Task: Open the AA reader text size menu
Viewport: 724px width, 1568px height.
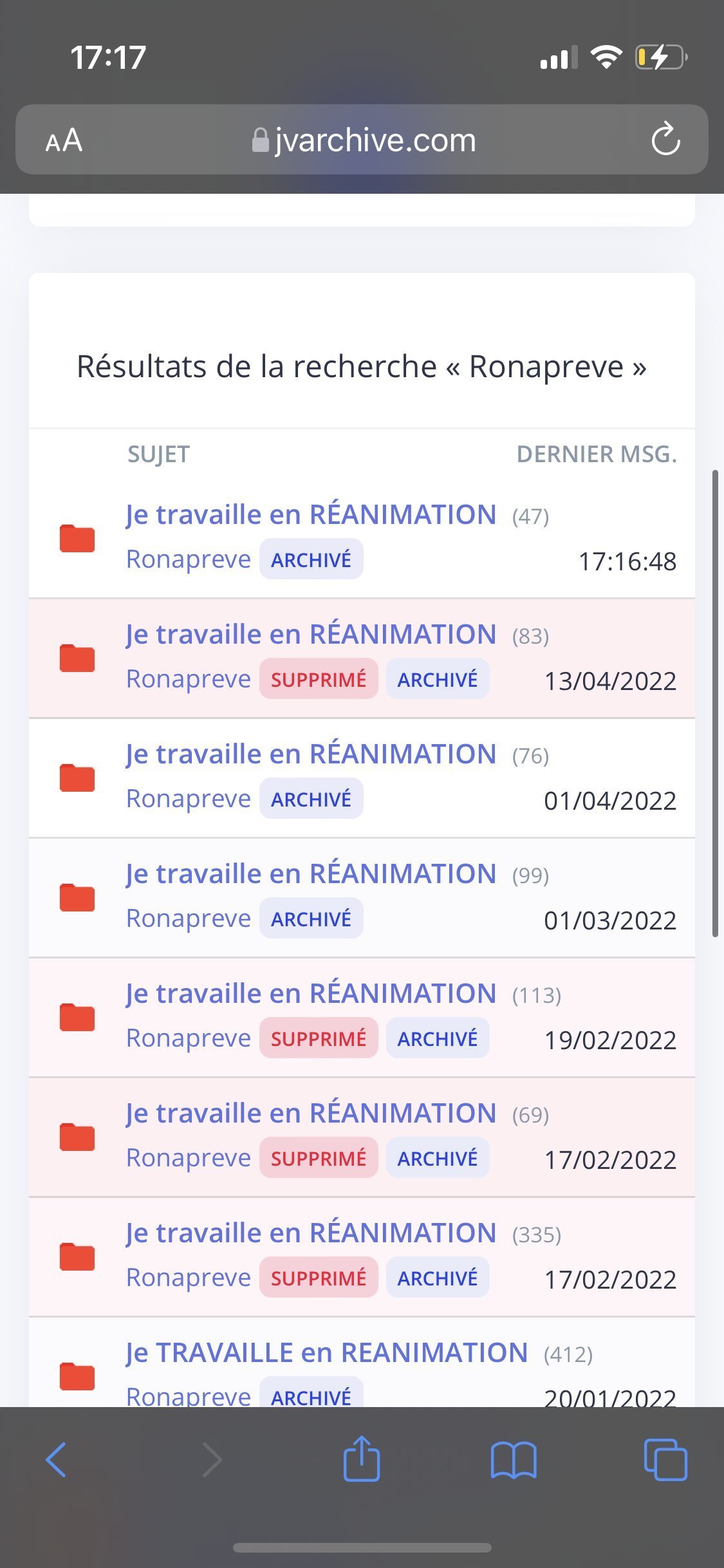Action: pyautogui.click(x=64, y=140)
